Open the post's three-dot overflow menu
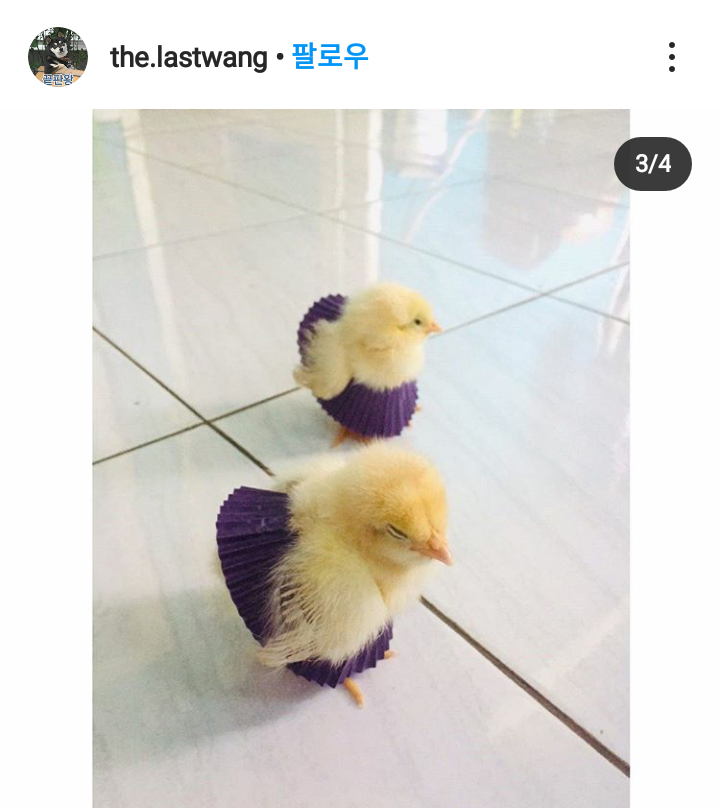720x808 pixels. point(671,57)
